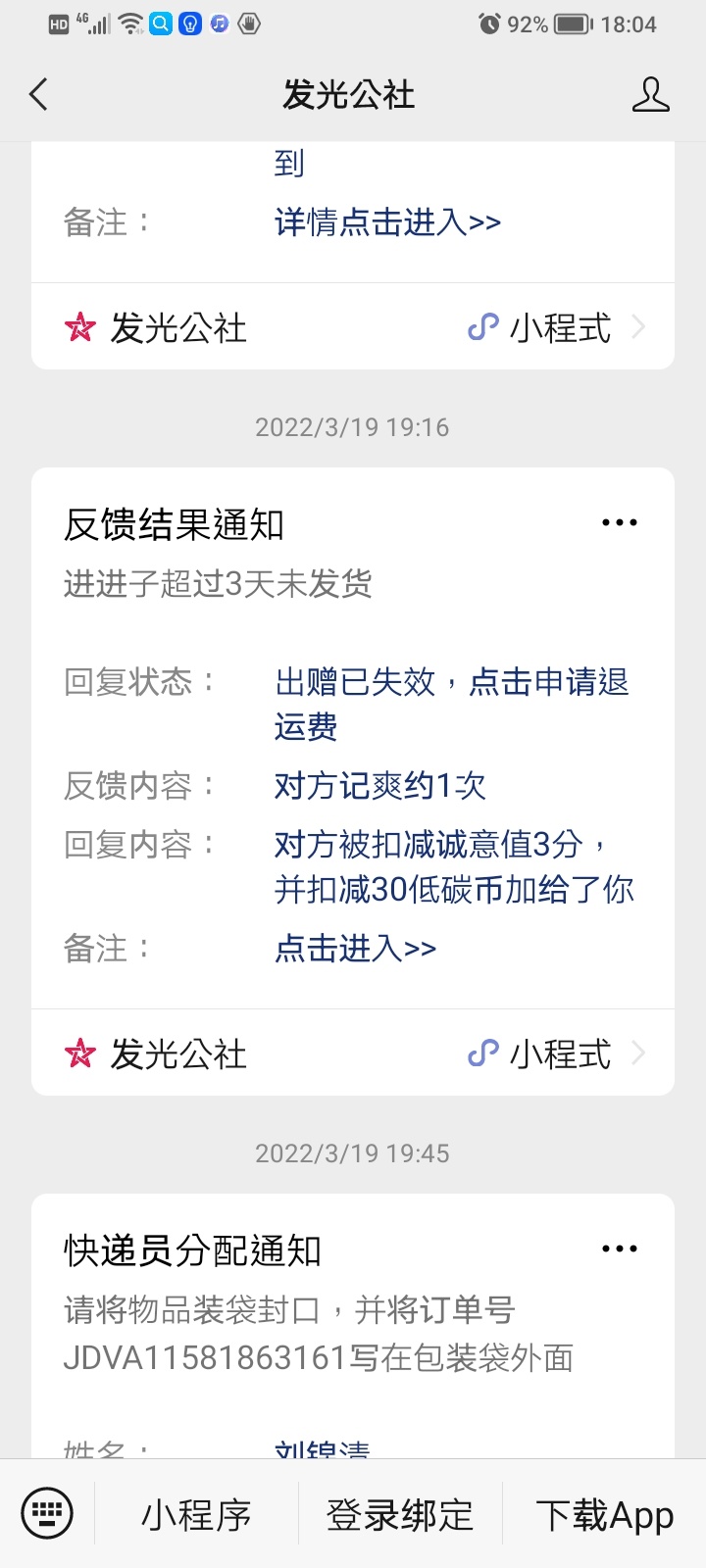Tap the 下载App menu button
This screenshot has width=706, height=1568.
pos(604,1515)
